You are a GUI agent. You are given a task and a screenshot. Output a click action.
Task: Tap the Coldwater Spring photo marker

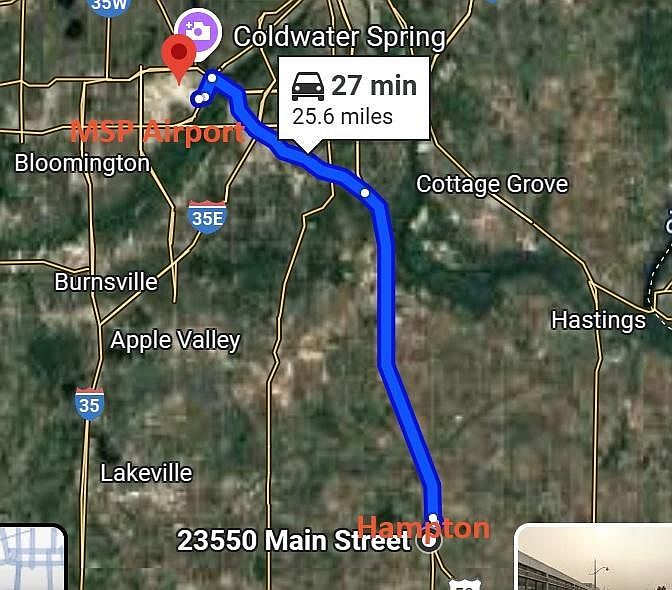[195, 30]
